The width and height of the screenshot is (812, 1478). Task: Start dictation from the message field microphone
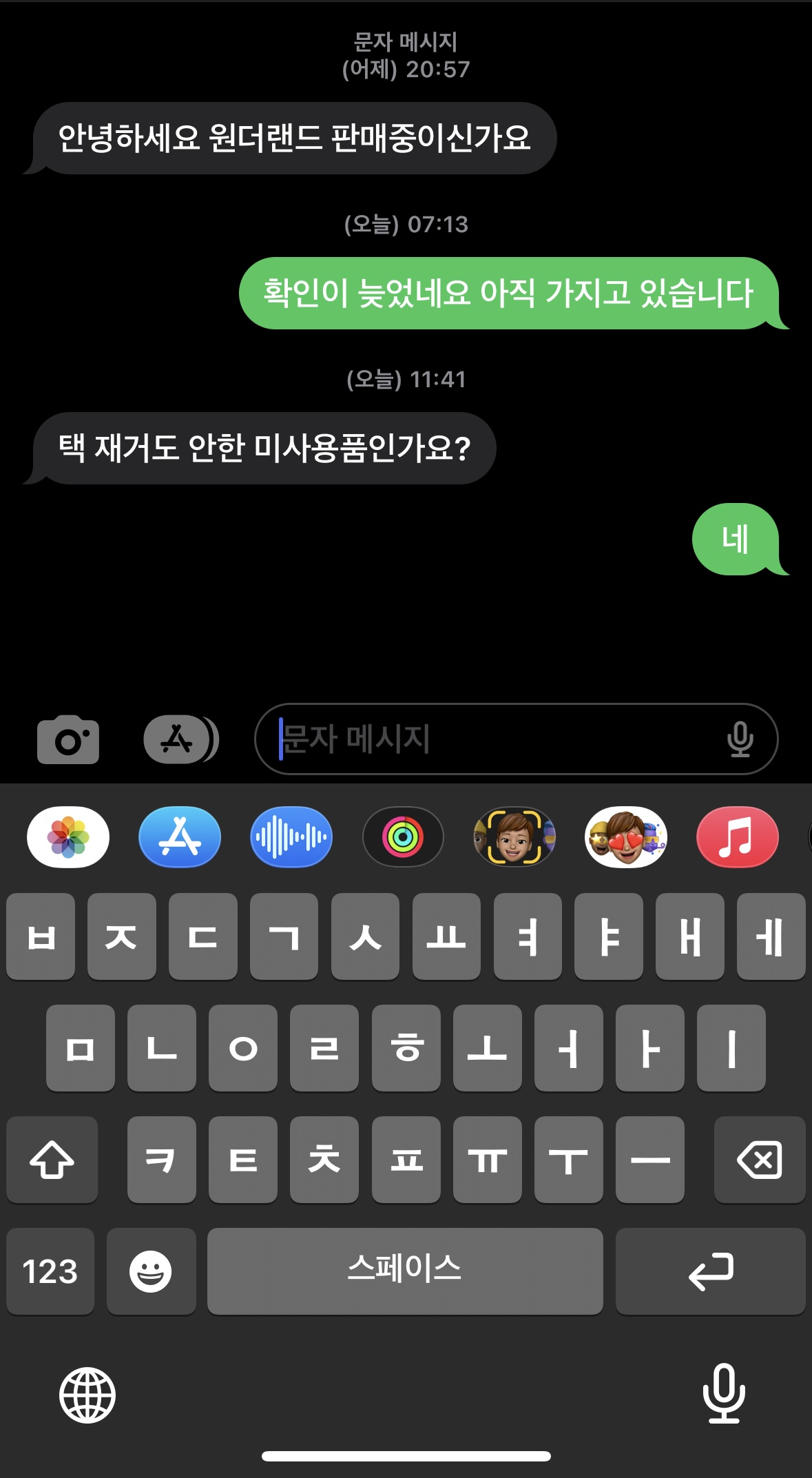tap(740, 739)
